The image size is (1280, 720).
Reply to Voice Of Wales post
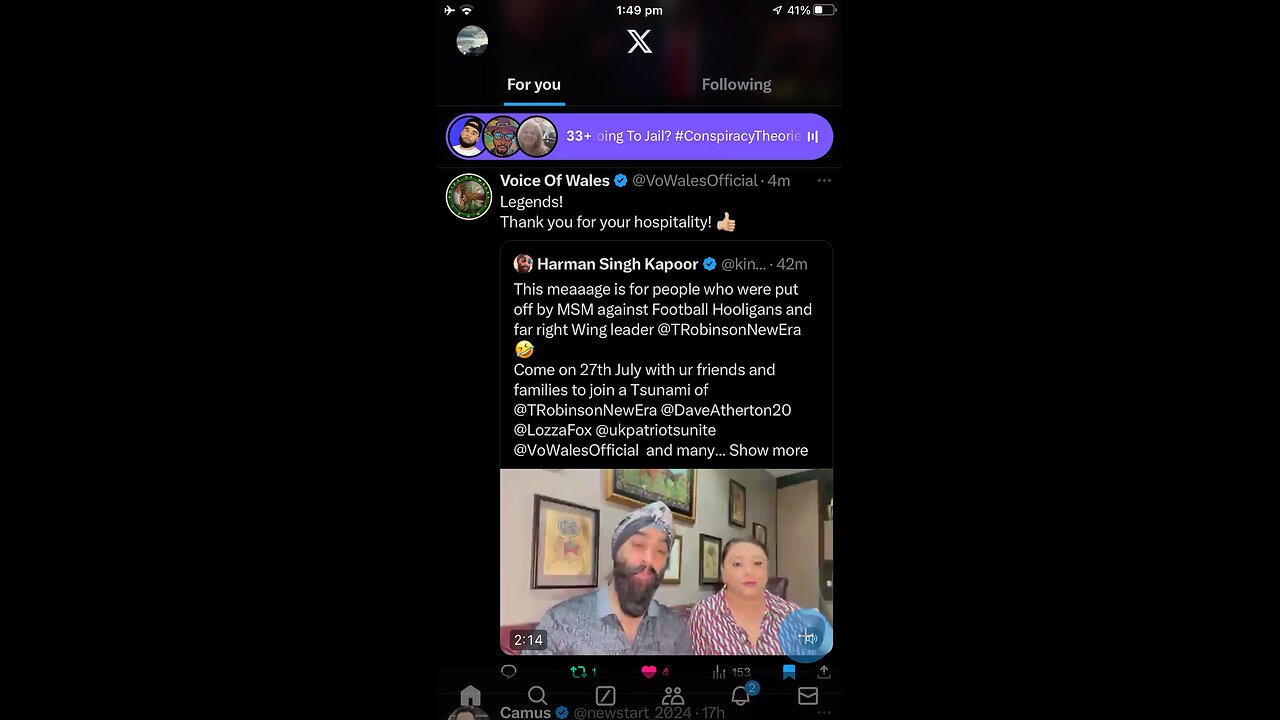click(508, 672)
